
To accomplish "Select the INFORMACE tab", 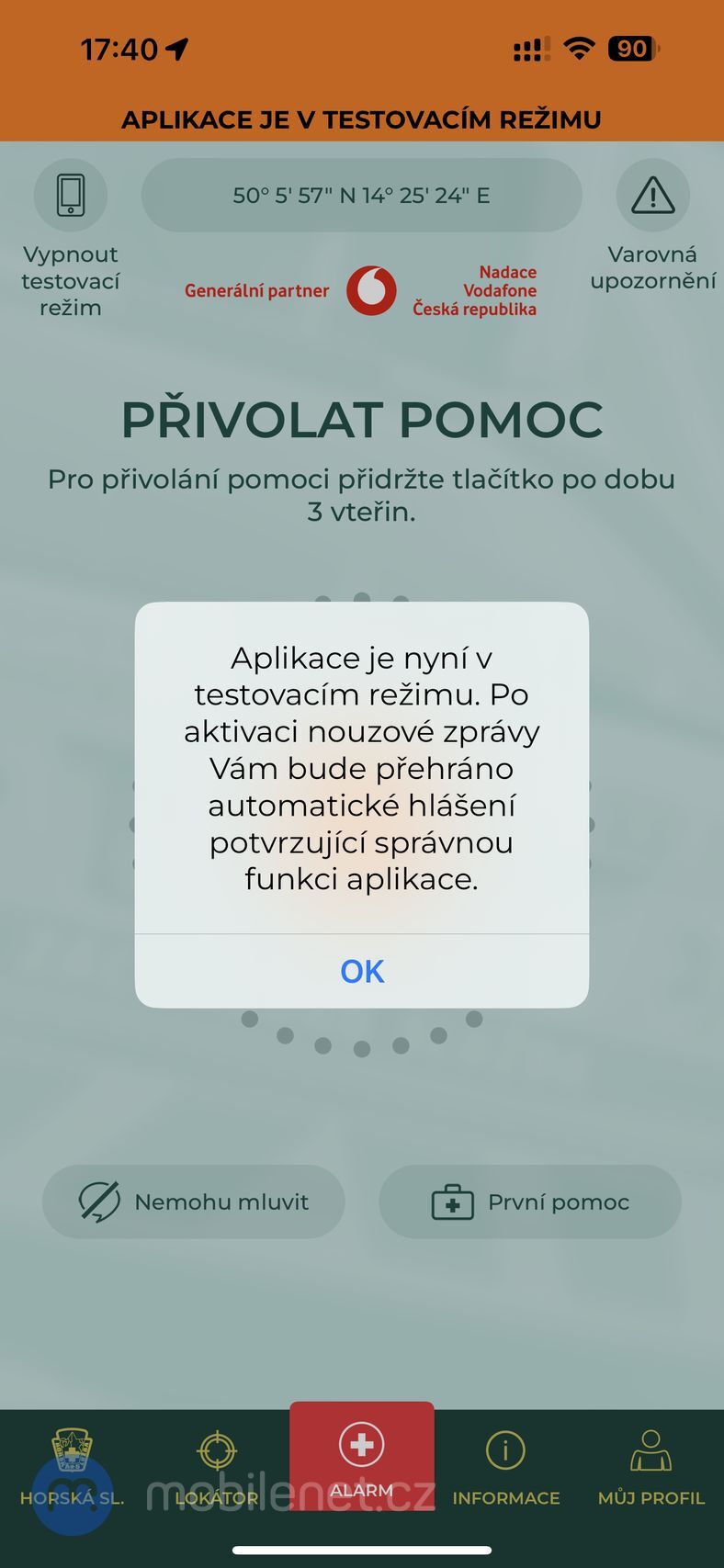I will click(505, 1470).
